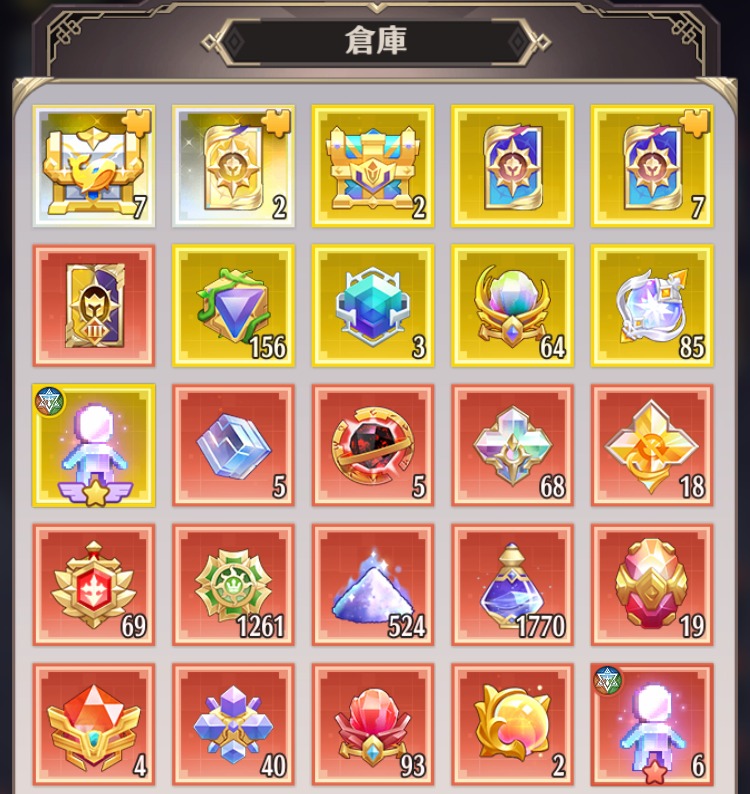750x794 pixels.
Task: Tap the blue card pack with count 7
Action: [x=652, y=166]
